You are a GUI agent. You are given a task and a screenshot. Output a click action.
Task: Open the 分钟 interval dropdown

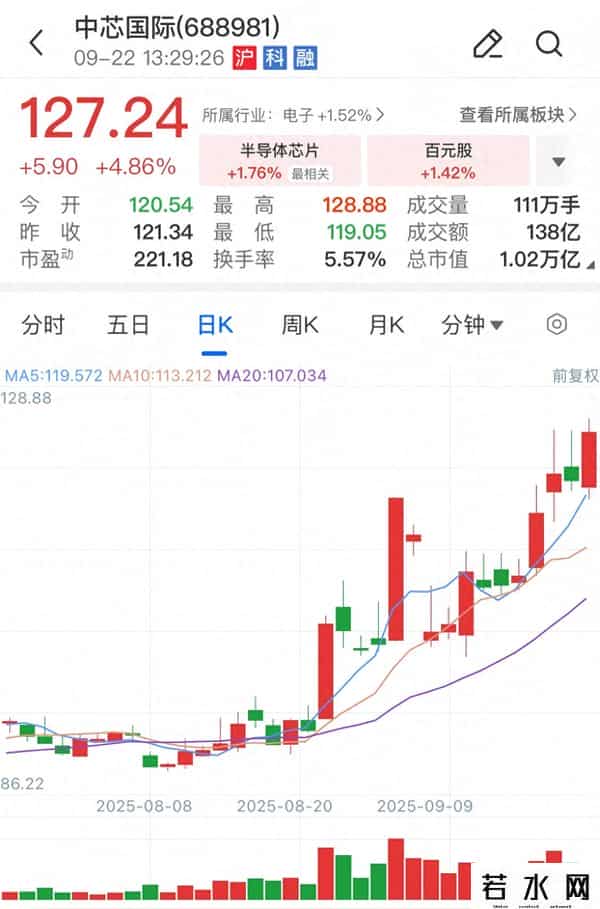473,325
